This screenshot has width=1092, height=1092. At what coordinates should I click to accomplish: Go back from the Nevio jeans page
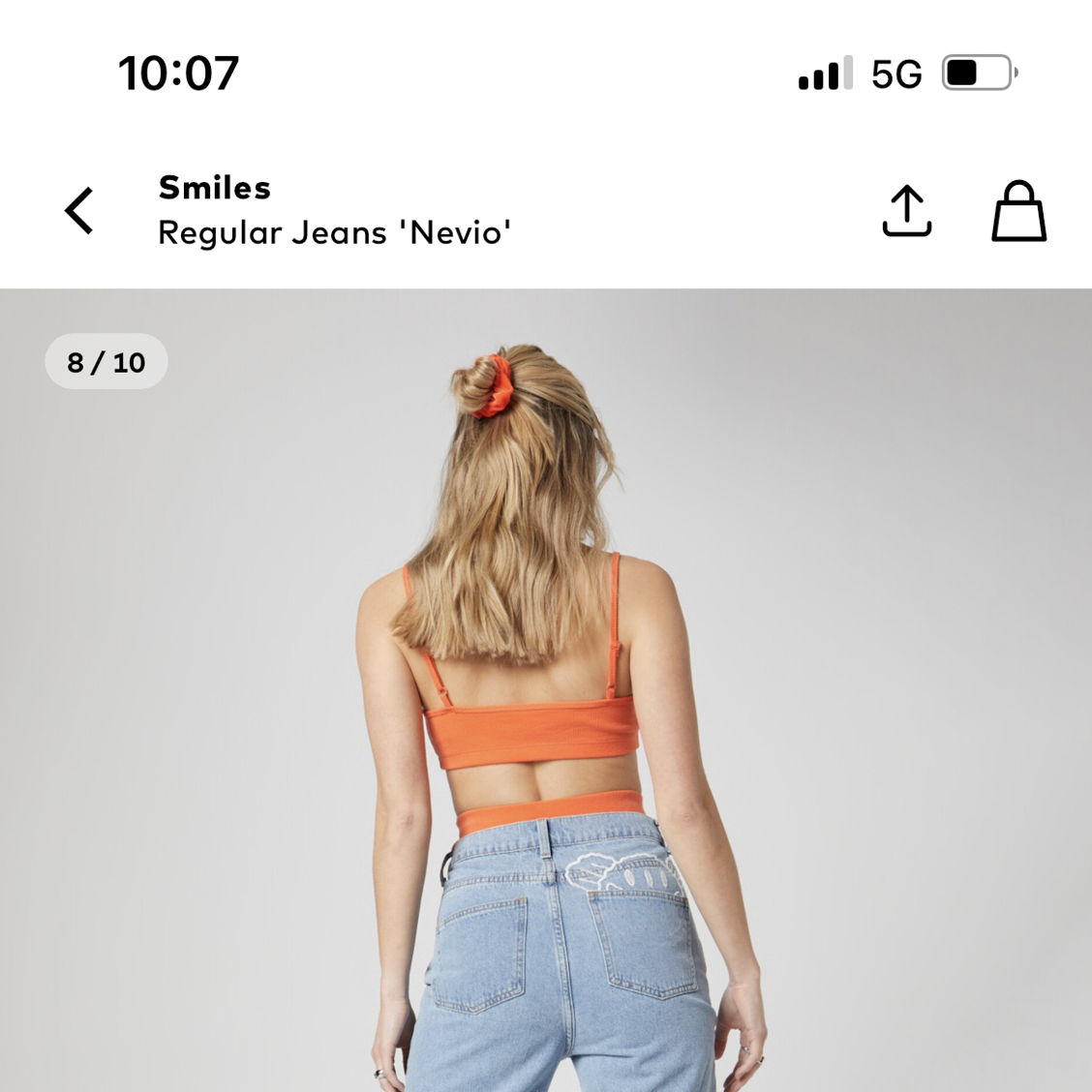tap(79, 210)
